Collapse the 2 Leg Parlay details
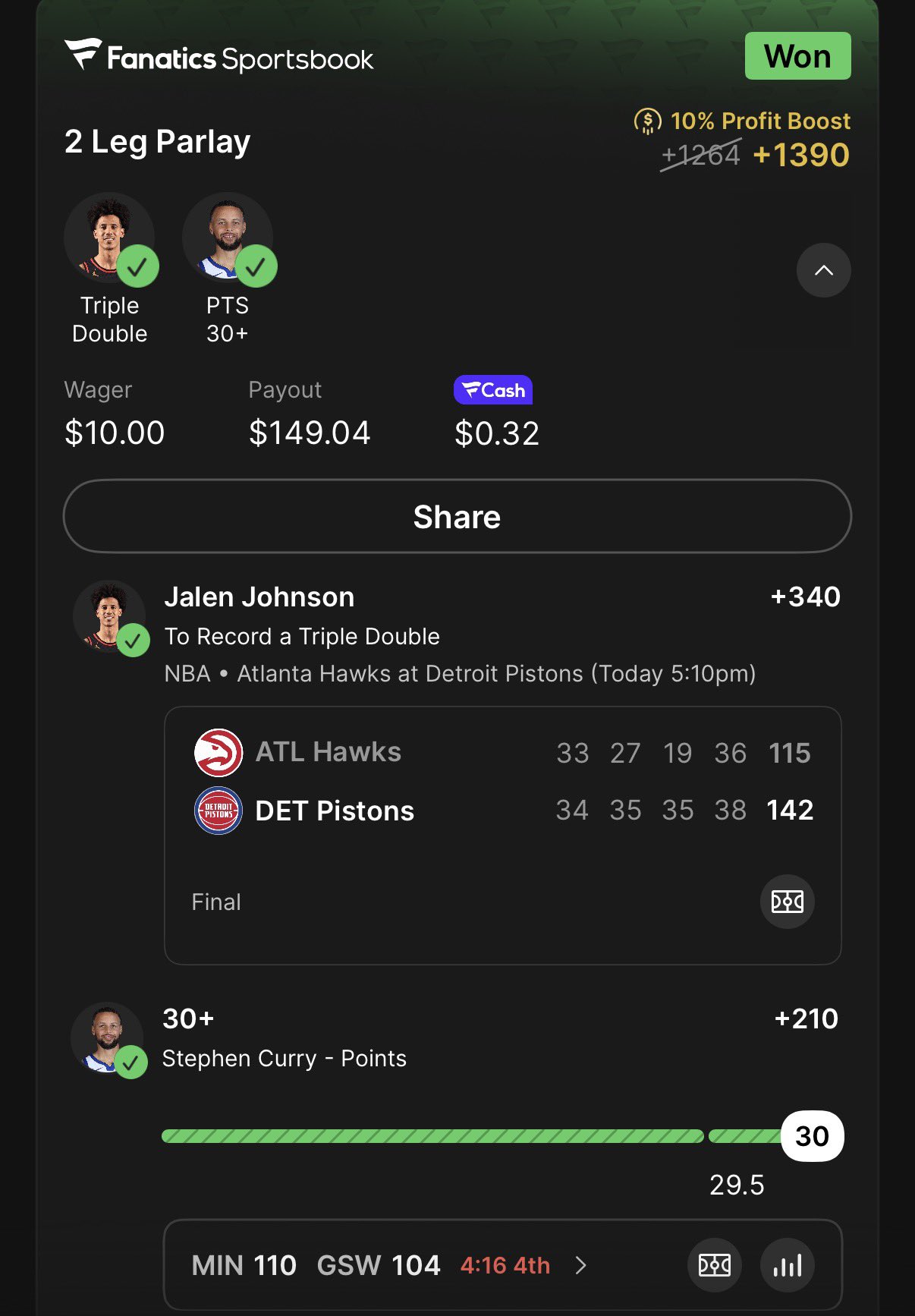915x1316 pixels. click(x=823, y=270)
